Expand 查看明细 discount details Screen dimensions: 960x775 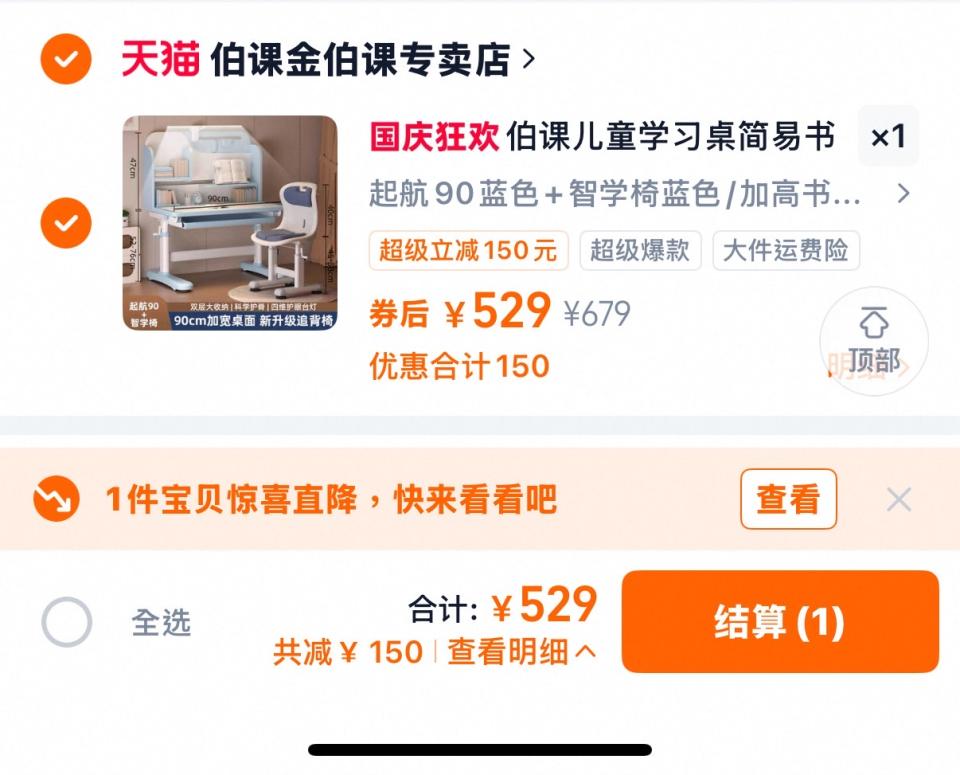520,652
